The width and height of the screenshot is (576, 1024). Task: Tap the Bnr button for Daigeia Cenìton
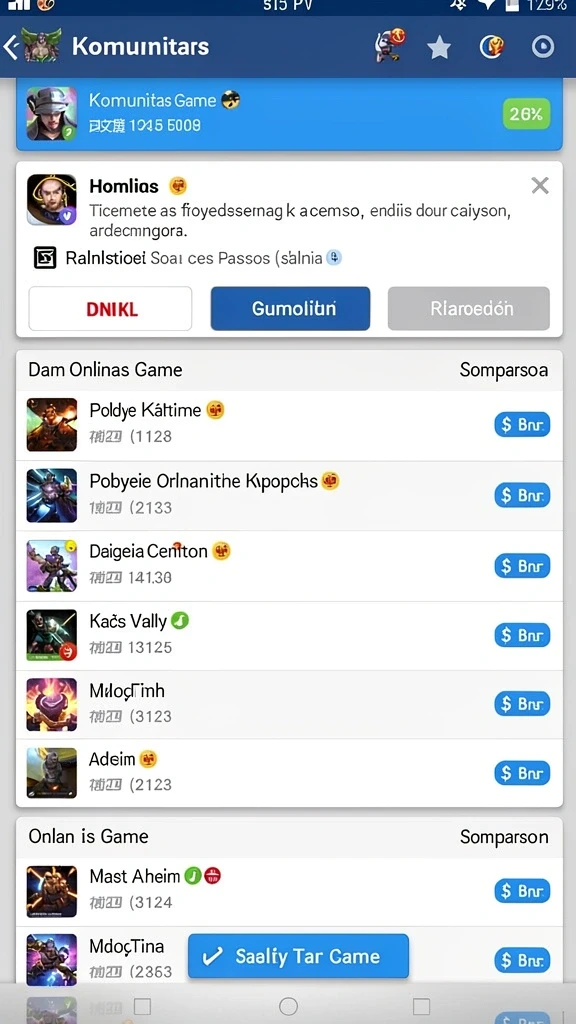coord(522,566)
